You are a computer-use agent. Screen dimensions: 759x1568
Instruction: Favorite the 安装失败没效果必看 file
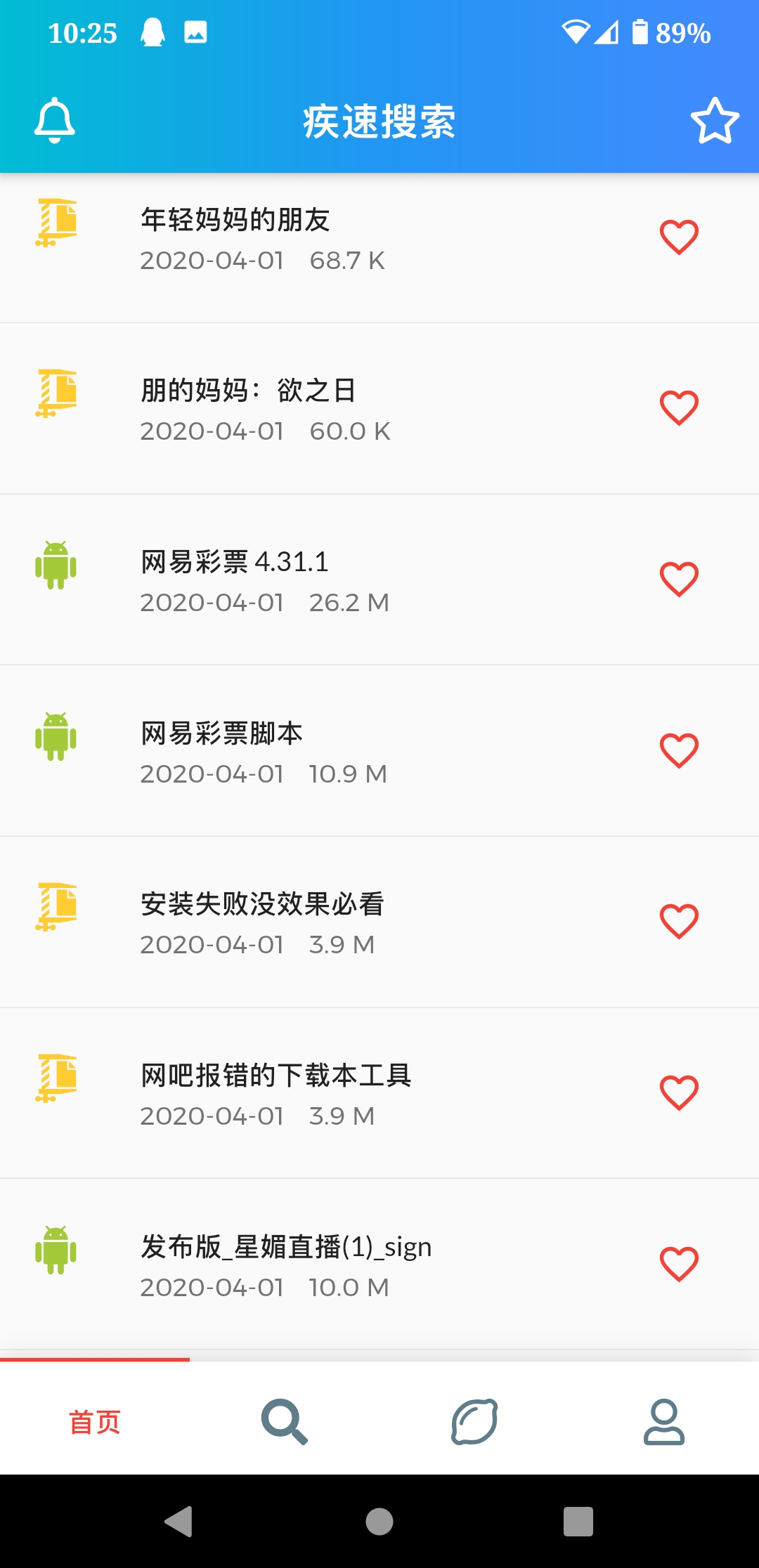679,922
